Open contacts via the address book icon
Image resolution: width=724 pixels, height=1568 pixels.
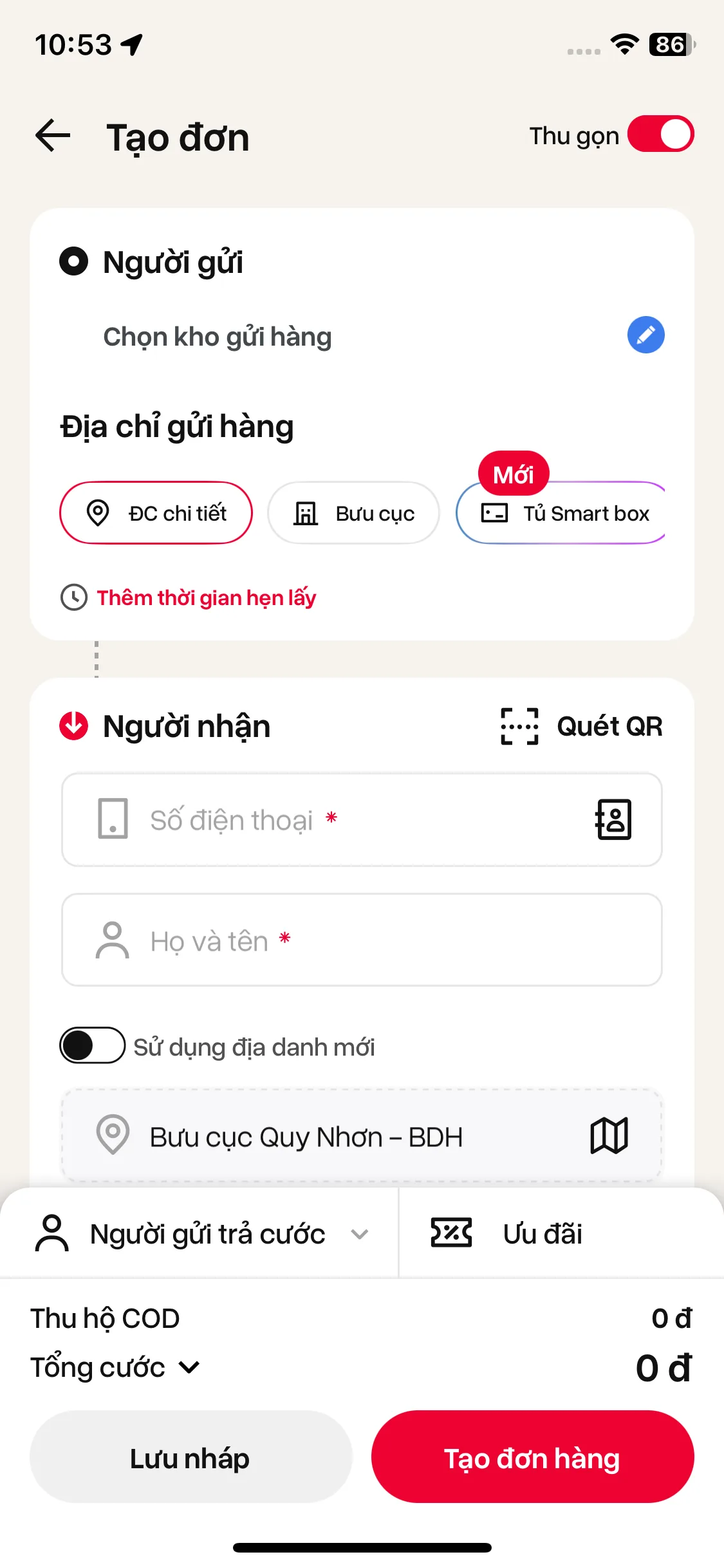pos(613,819)
